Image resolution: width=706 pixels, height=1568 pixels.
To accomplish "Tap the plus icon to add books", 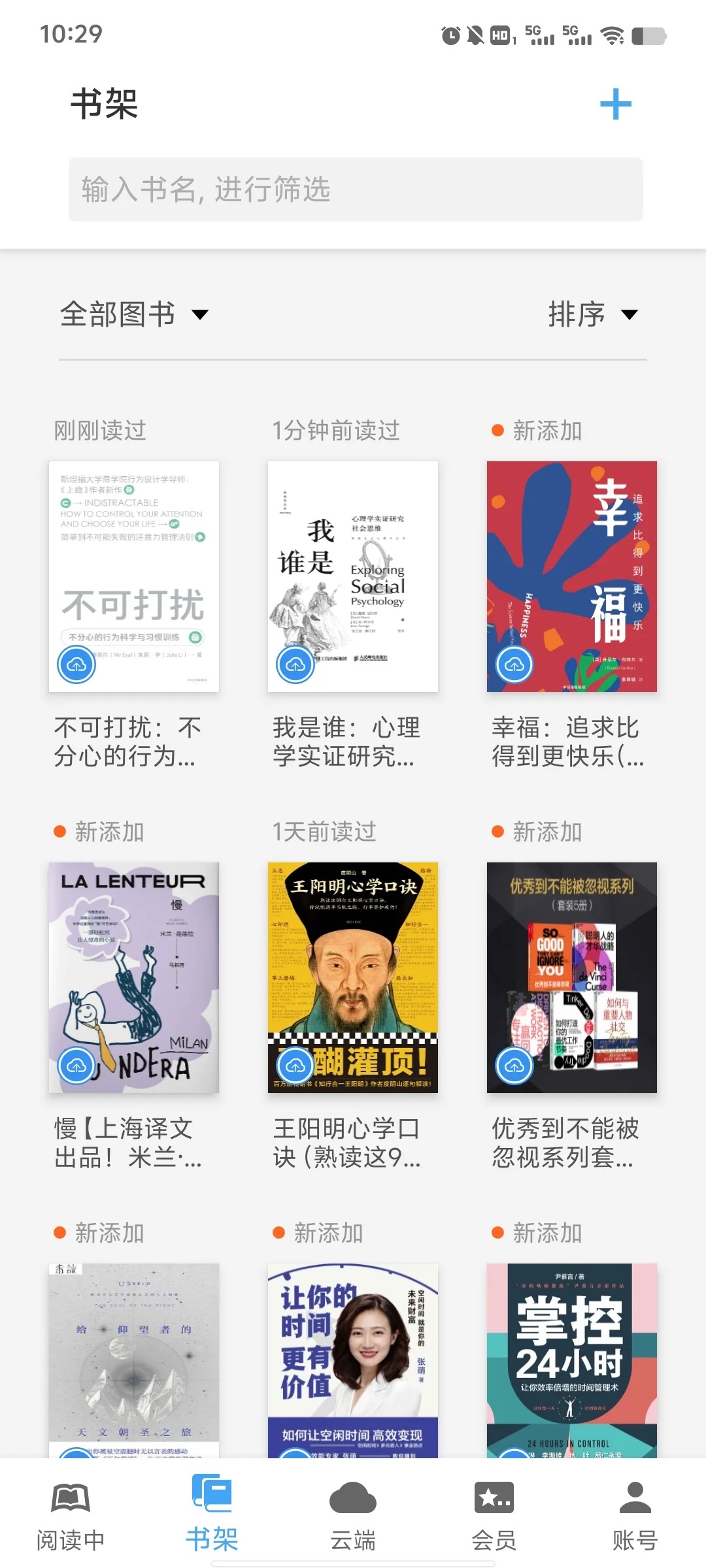I will tap(616, 105).
